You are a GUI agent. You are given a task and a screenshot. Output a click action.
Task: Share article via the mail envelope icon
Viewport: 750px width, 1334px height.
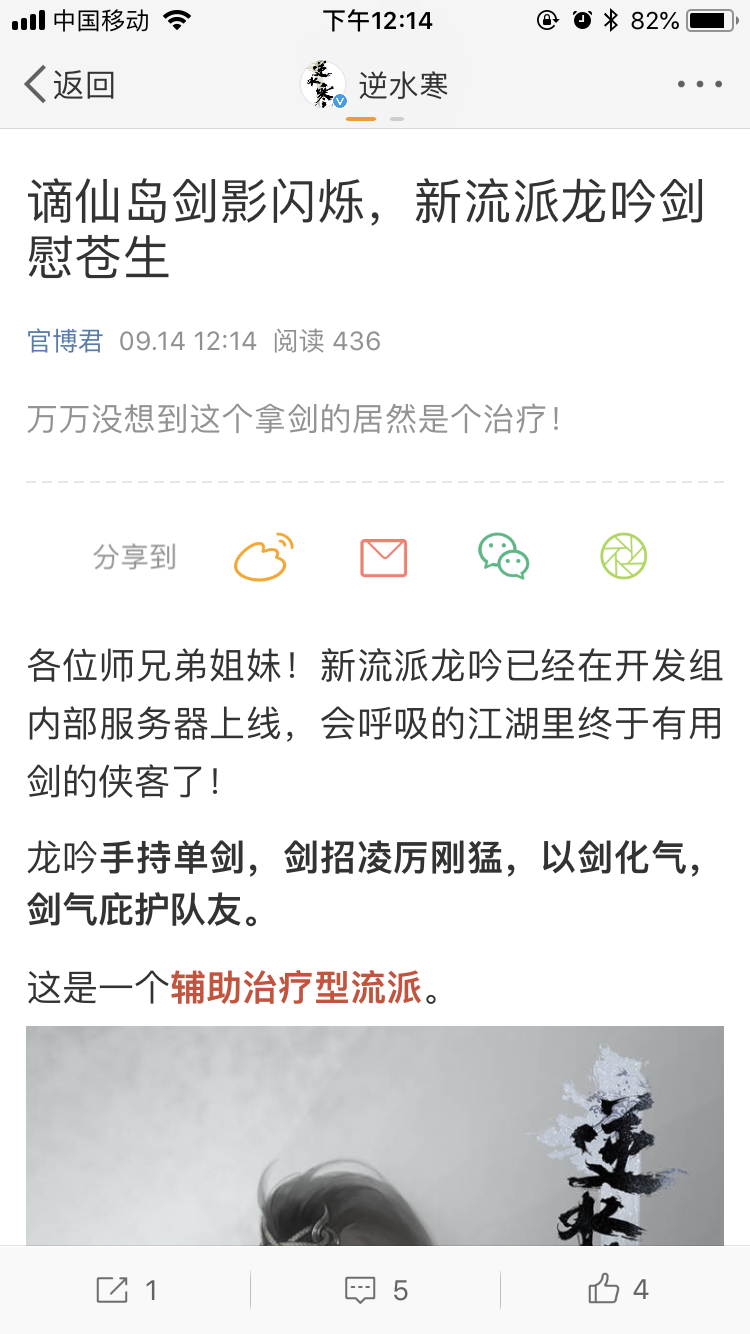pos(383,557)
